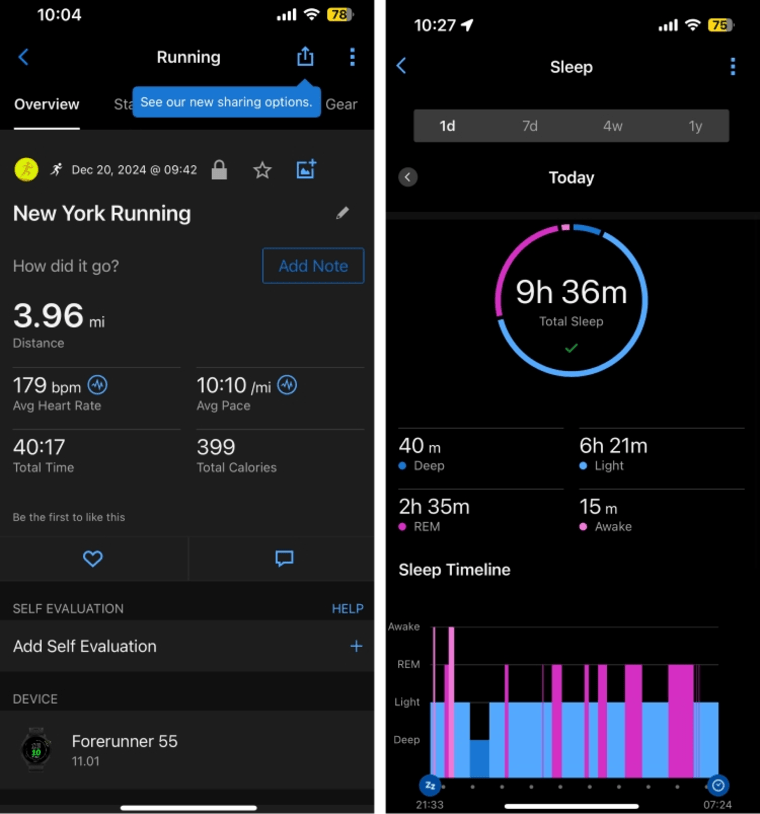Open HELP for Self Evaluation
760x814 pixels.
point(347,608)
